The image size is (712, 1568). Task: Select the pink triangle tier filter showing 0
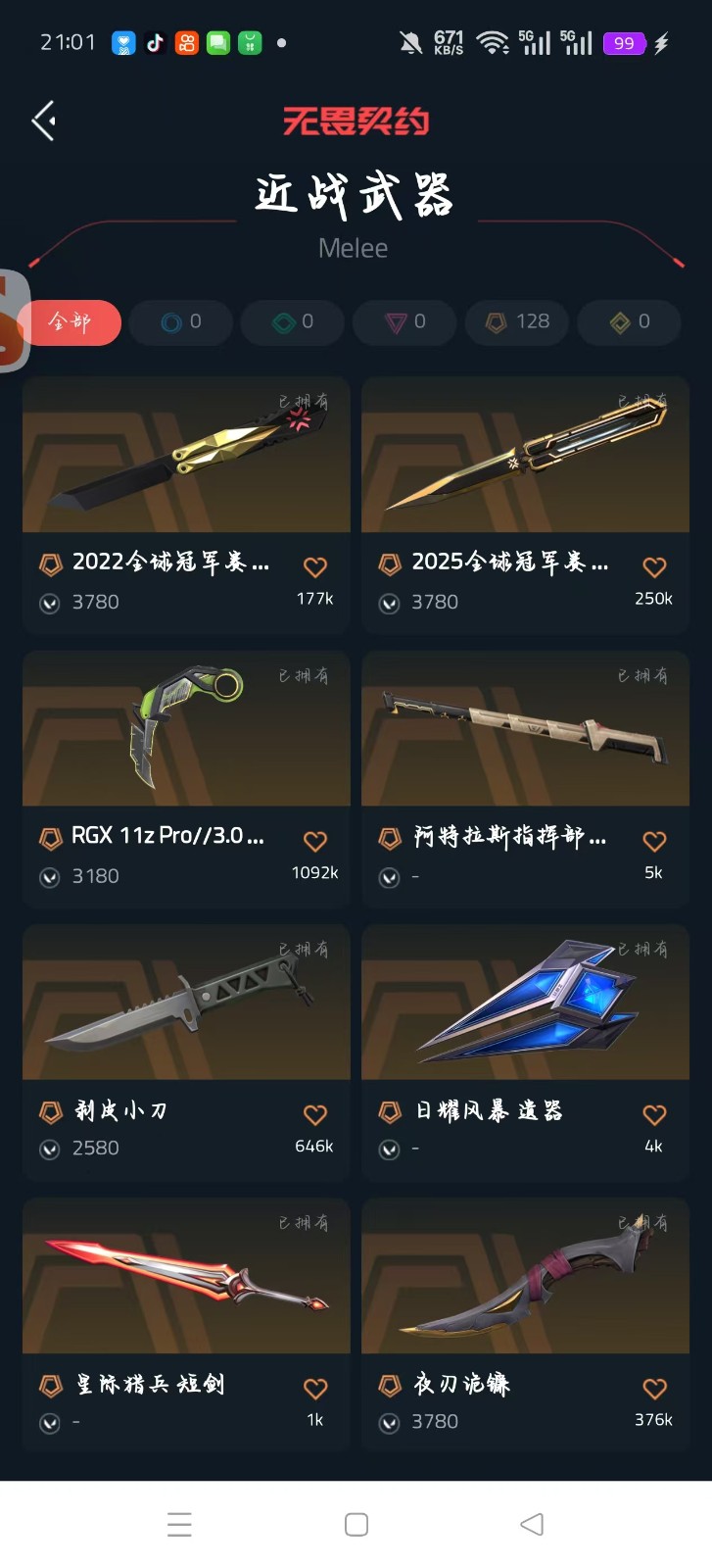click(x=404, y=322)
